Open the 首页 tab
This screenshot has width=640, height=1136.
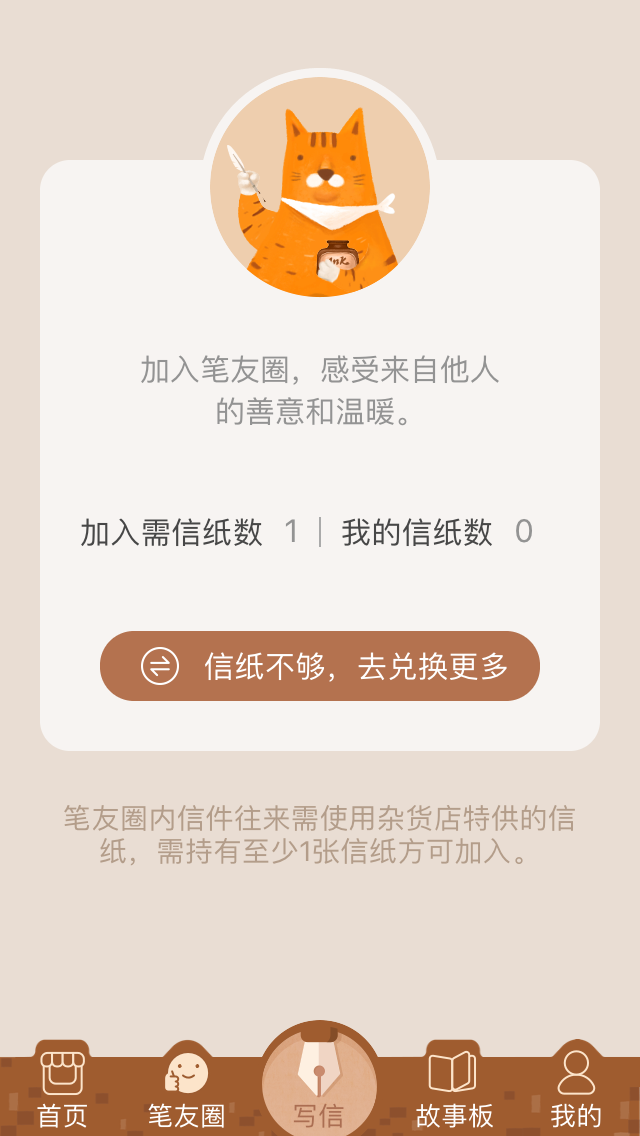coord(62,1088)
